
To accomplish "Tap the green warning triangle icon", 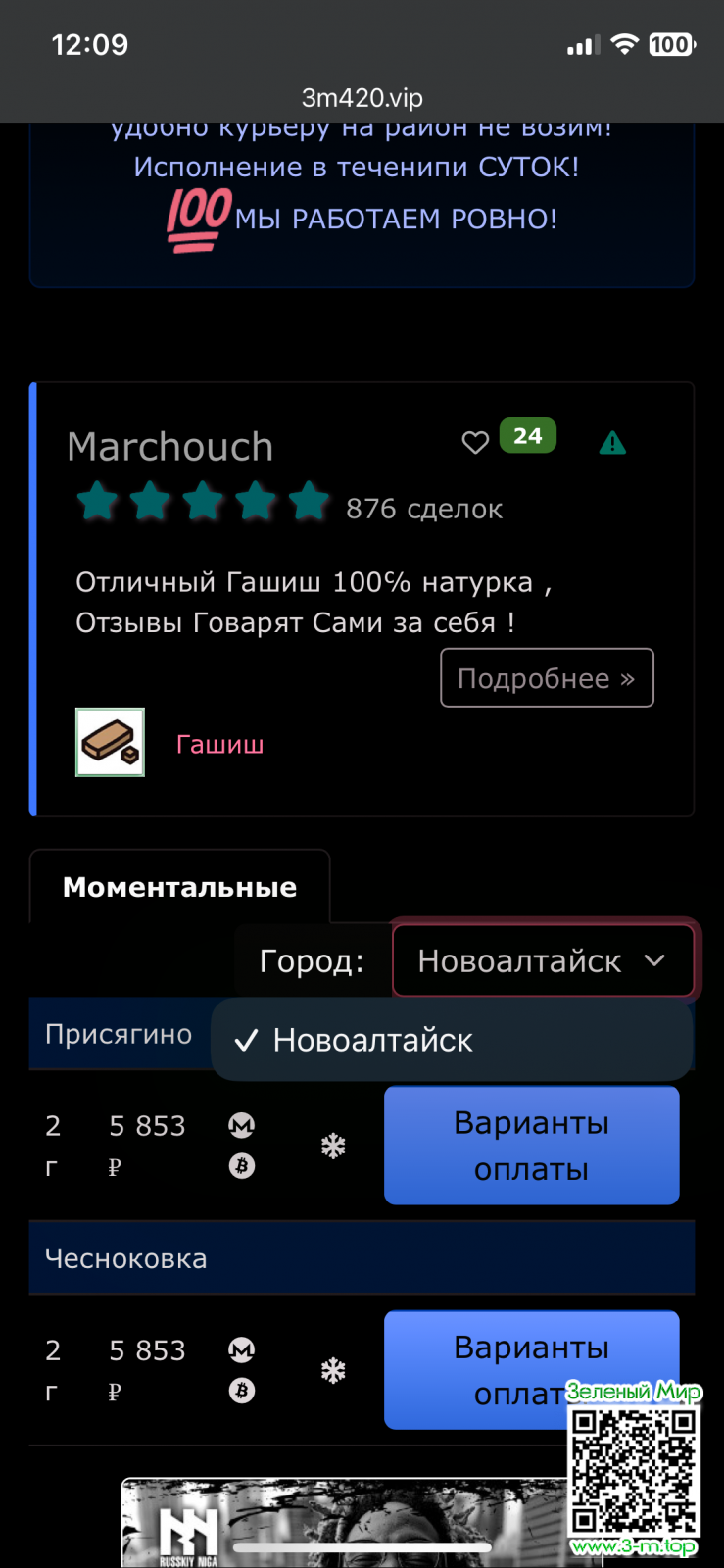I will click(x=612, y=443).
